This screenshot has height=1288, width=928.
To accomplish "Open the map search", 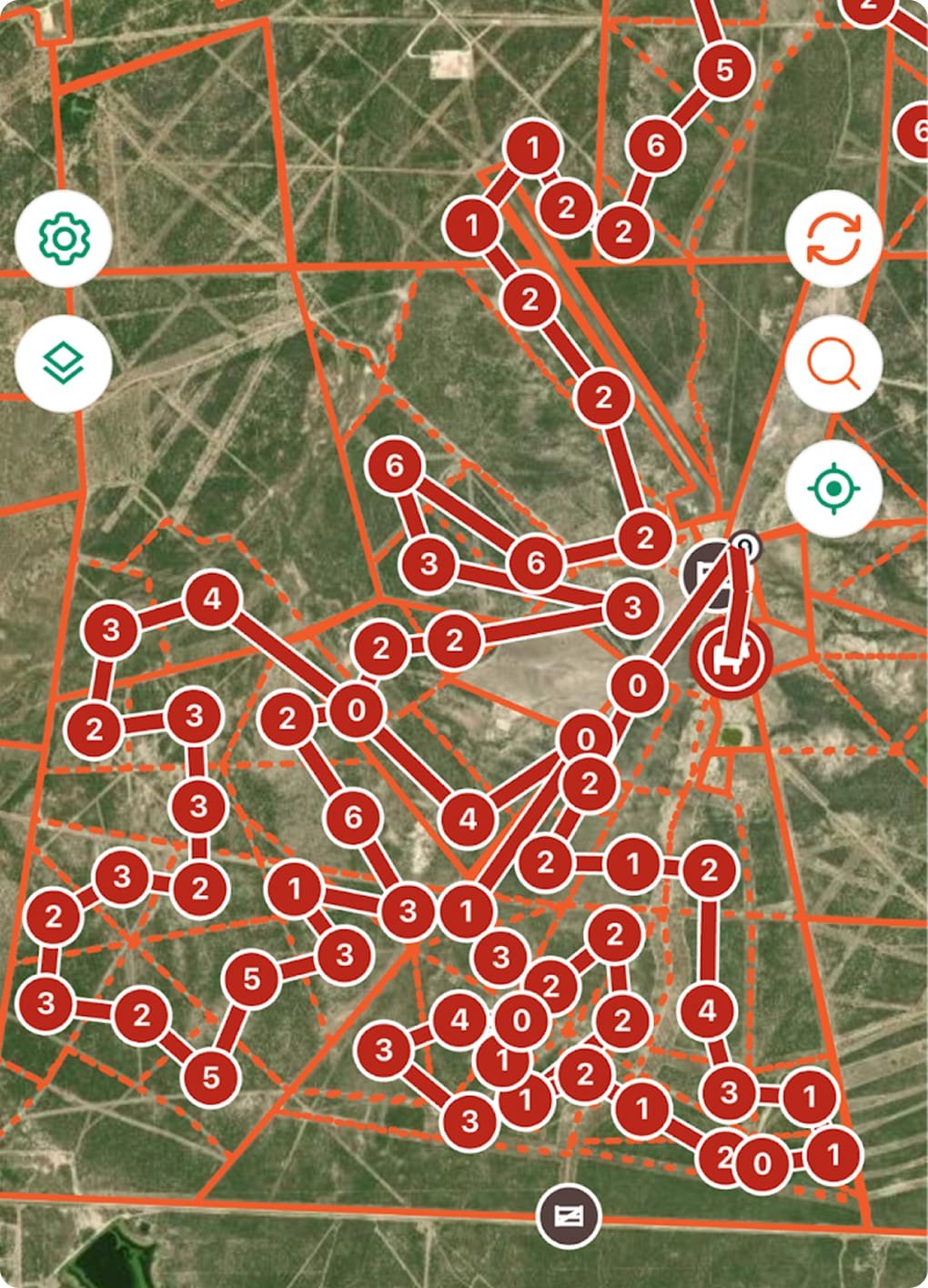I will pyautogui.click(x=833, y=364).
